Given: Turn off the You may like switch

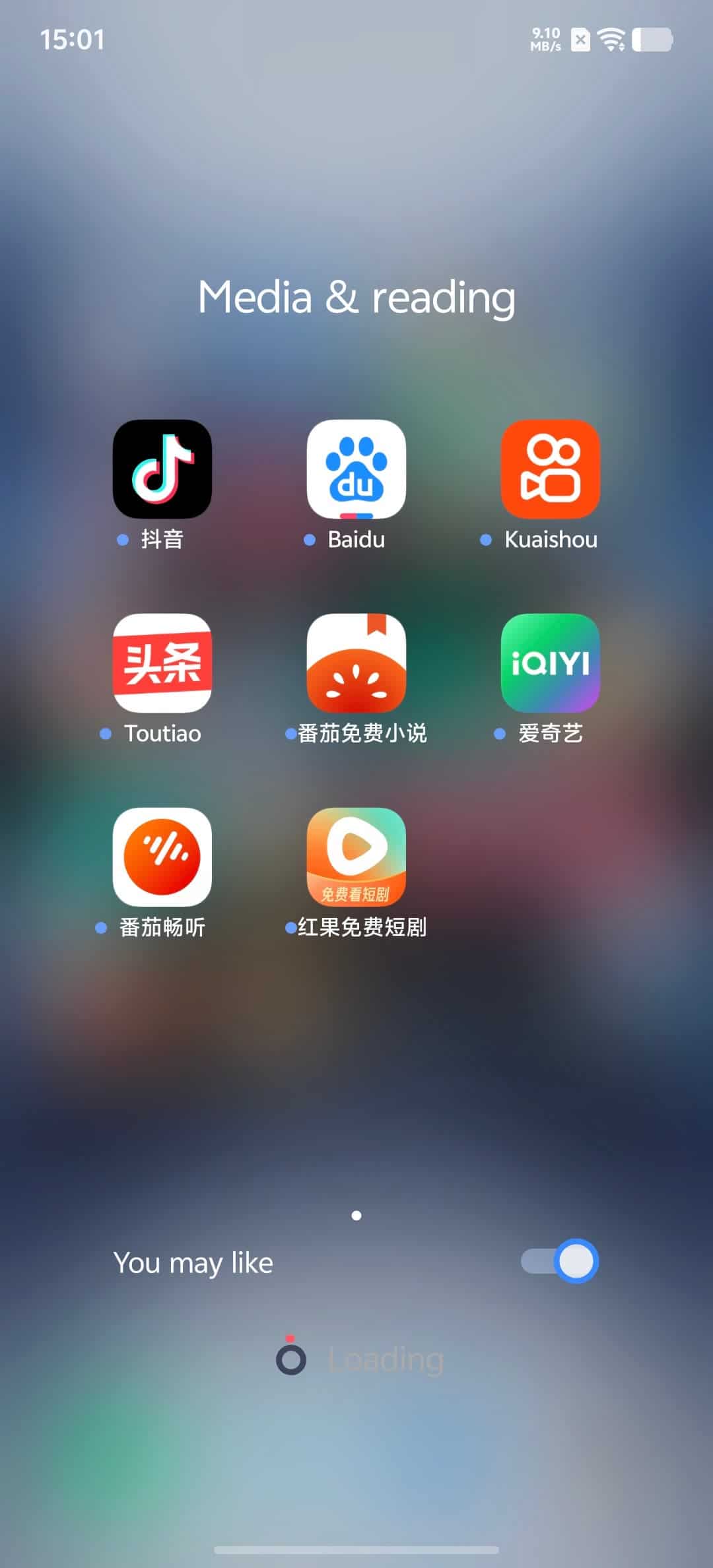Looking at the screenshot, I should (x=560, y=1261).
